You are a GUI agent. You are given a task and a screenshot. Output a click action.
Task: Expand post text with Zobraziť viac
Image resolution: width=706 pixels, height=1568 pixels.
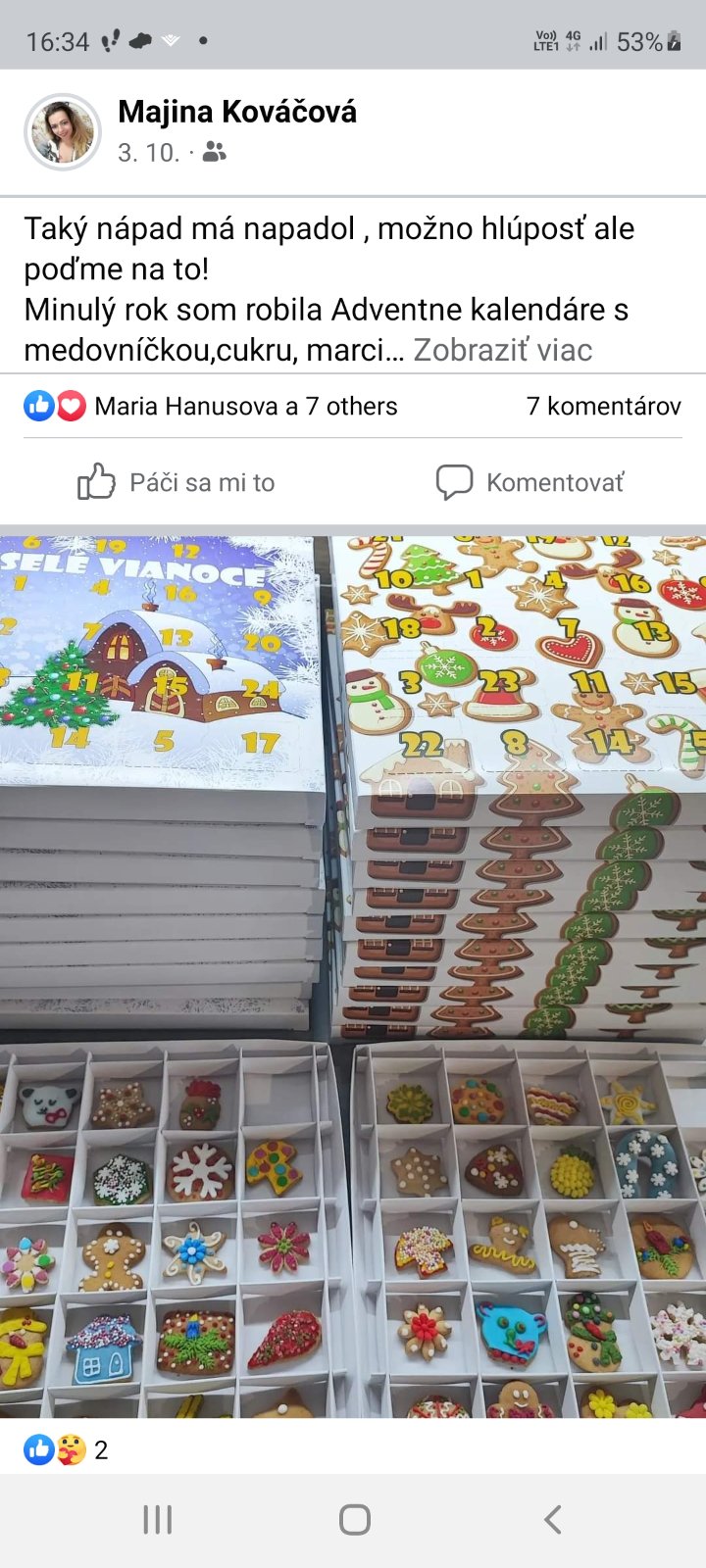[x=503, y=350]
